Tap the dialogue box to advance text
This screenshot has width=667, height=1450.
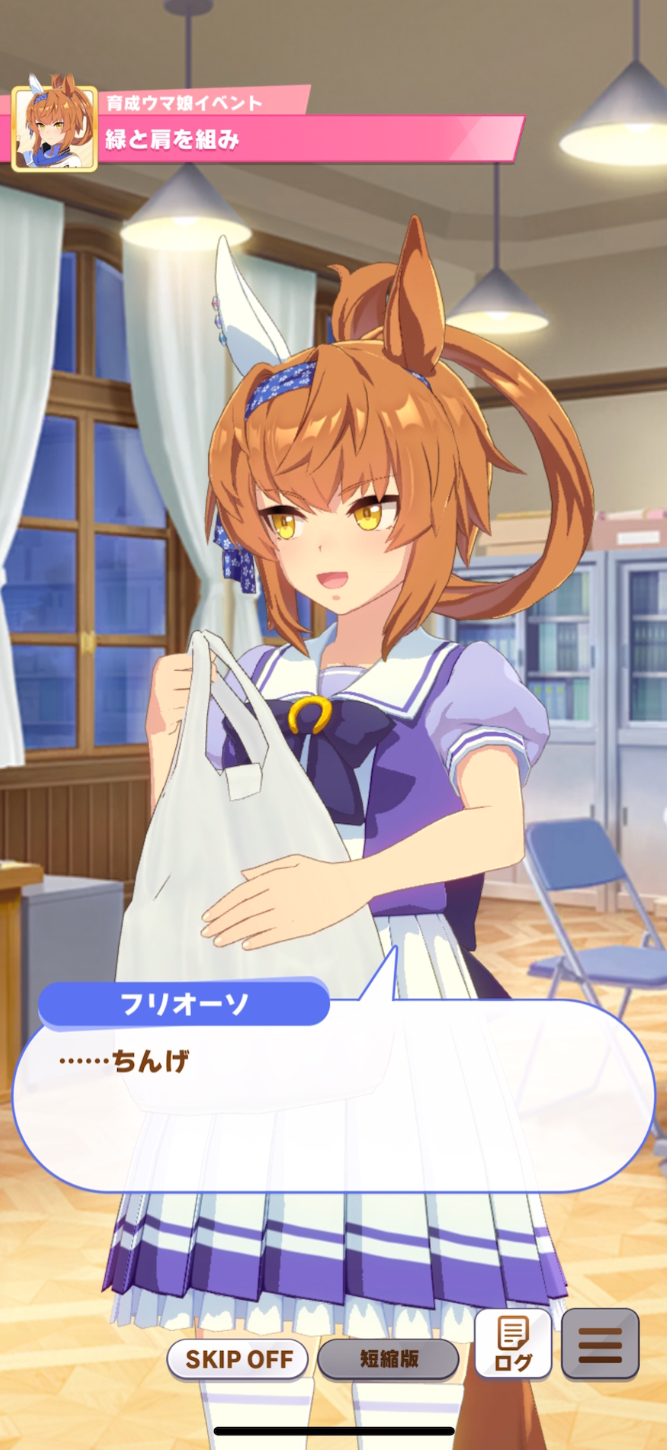(x=333, y=1110)
